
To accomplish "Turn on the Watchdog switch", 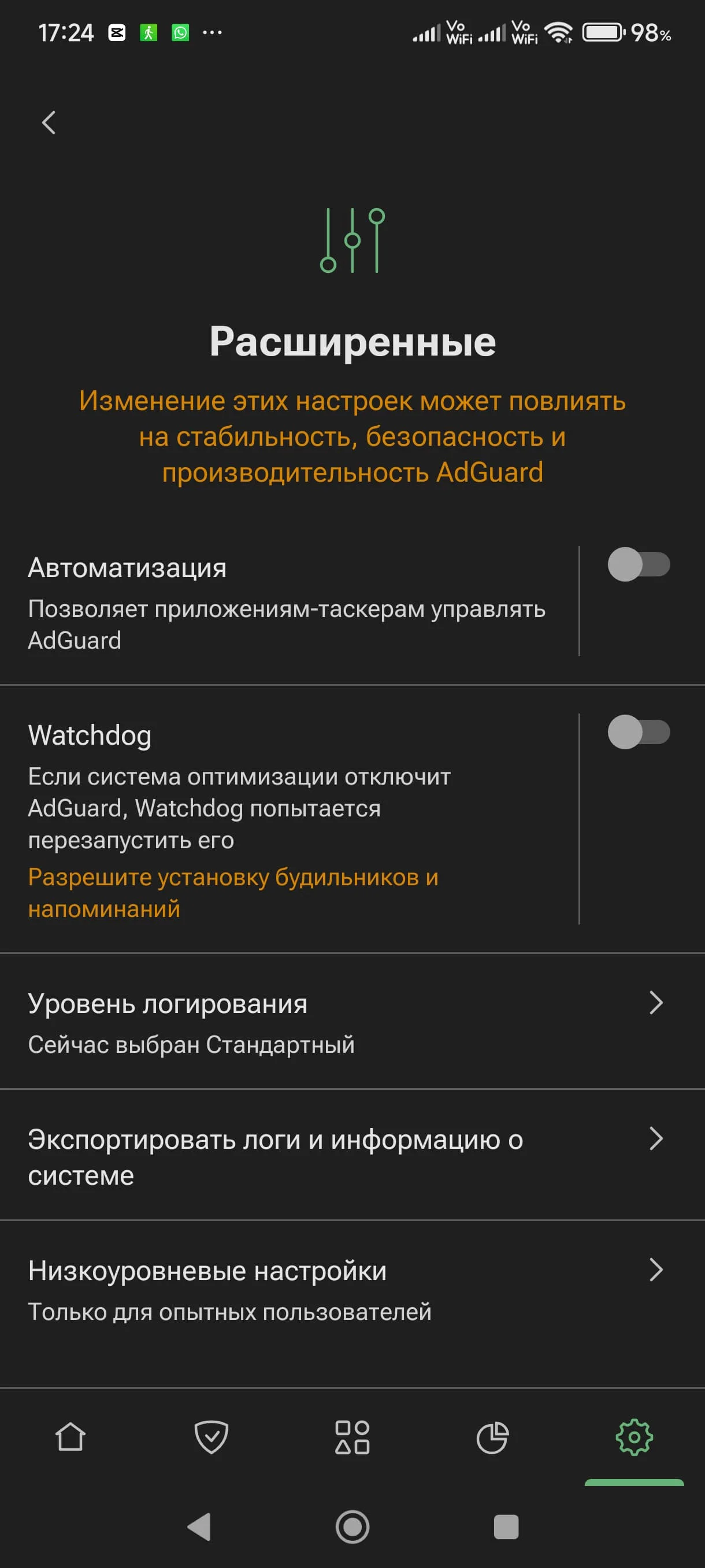I will pyautogui.click(x=638, y=731).
